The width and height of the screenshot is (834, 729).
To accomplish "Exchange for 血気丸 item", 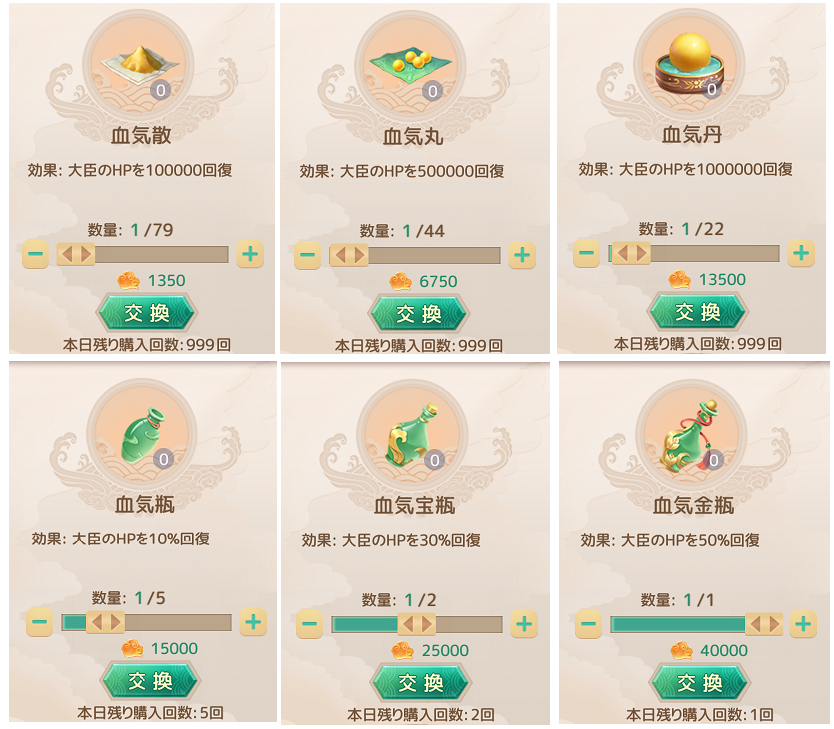I will tap(418, 314).
